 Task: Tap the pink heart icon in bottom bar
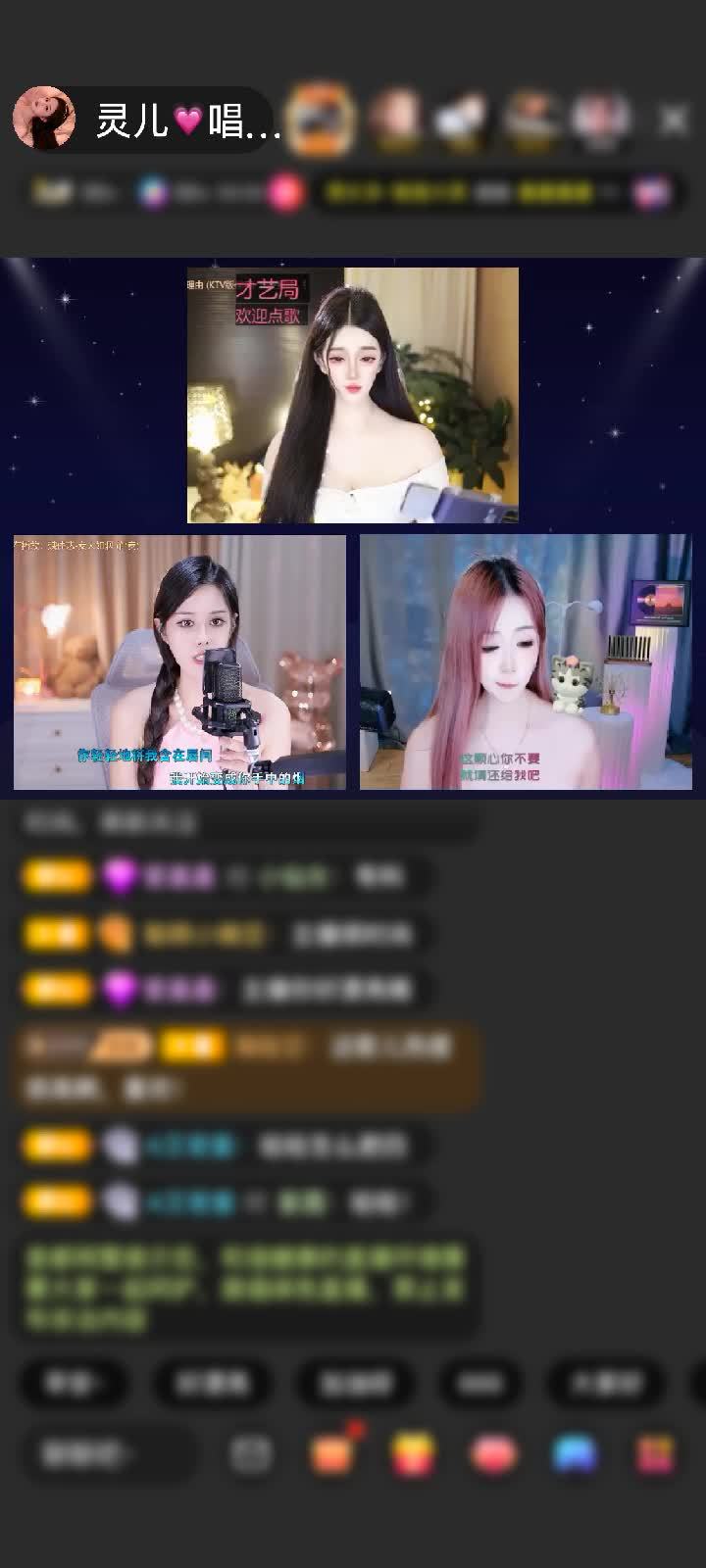tap(494, 1454)
